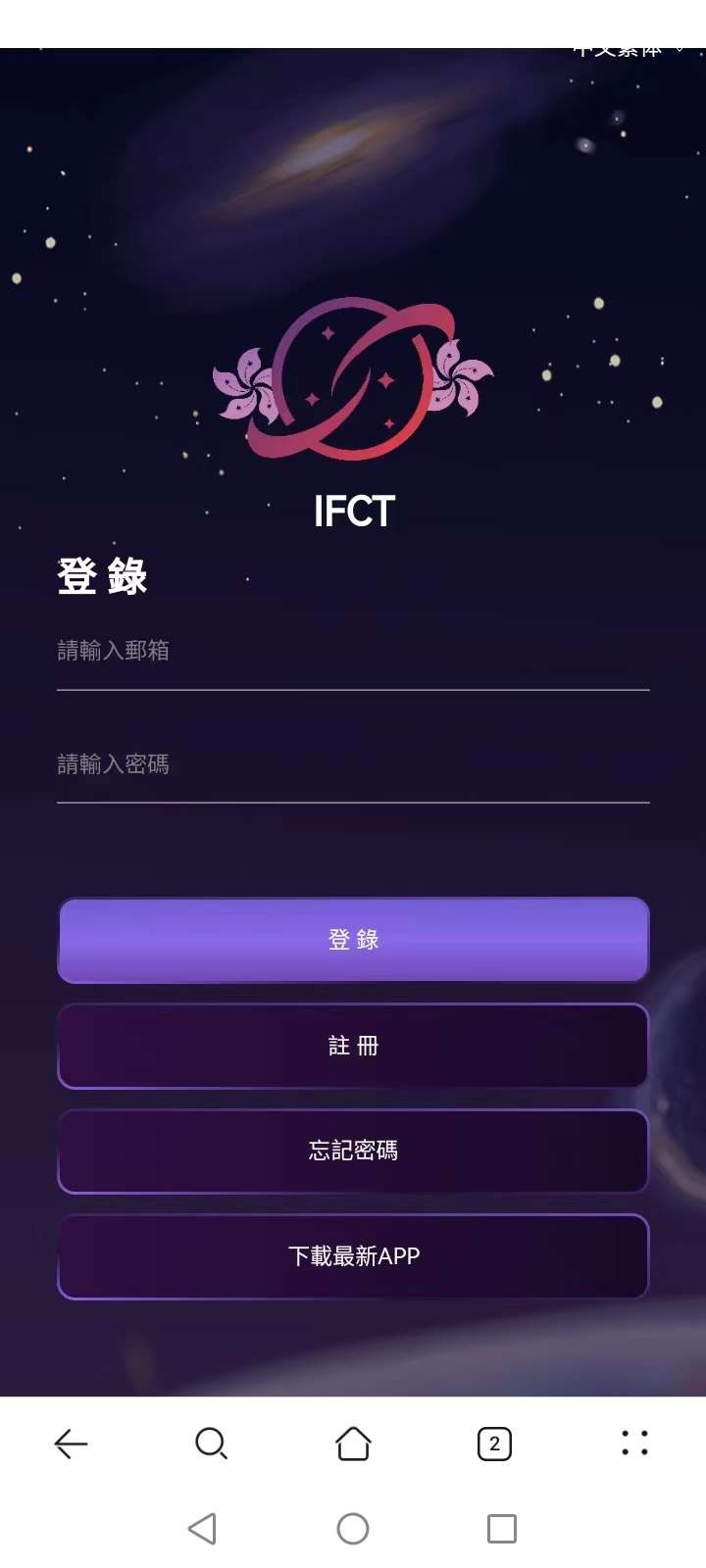
Task: Open the browser four-dot menu
Action: pyautogui.click(x=635, y=1443)
